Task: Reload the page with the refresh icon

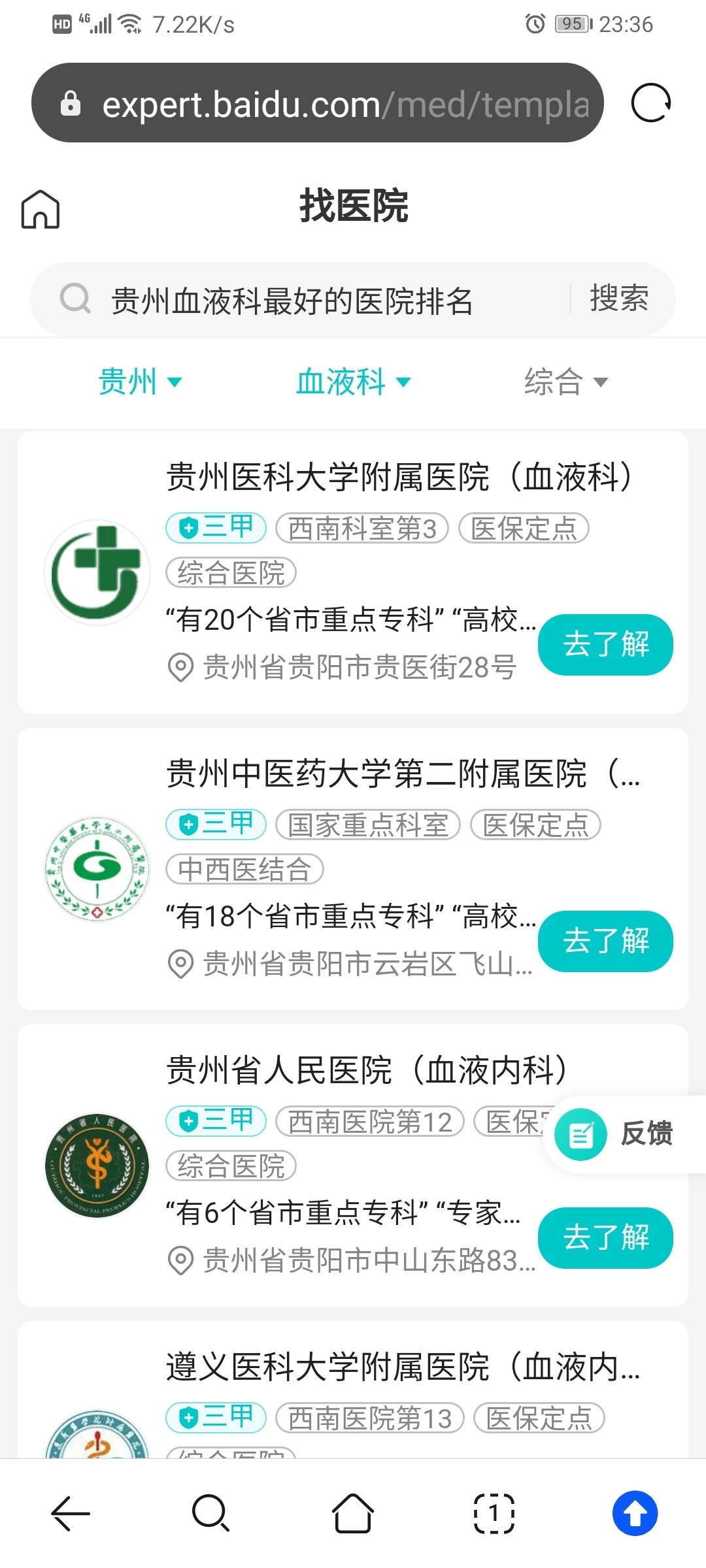Action: tap(651, 103)
